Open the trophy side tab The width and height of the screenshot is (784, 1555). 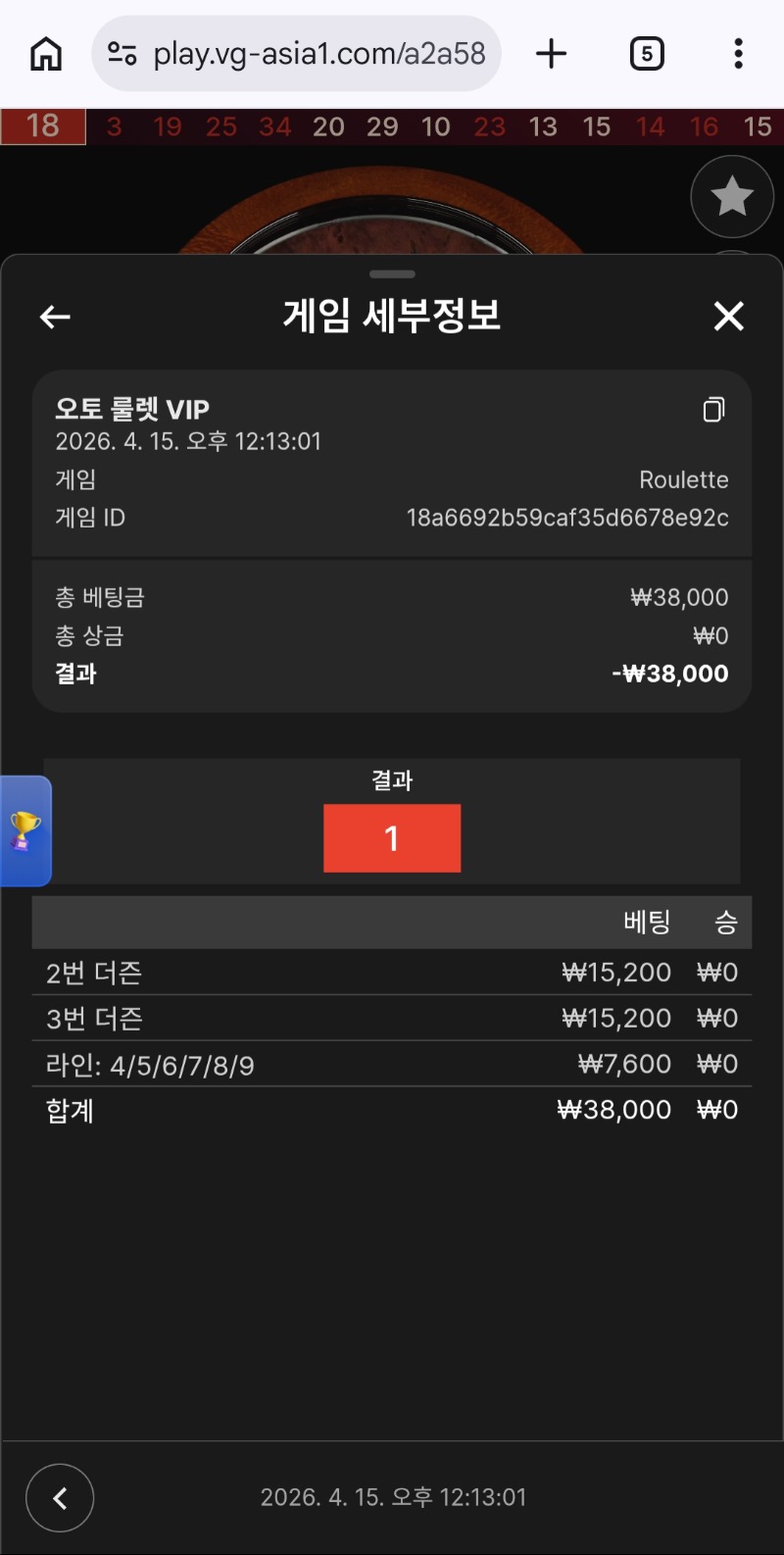[x=25, y=830]
